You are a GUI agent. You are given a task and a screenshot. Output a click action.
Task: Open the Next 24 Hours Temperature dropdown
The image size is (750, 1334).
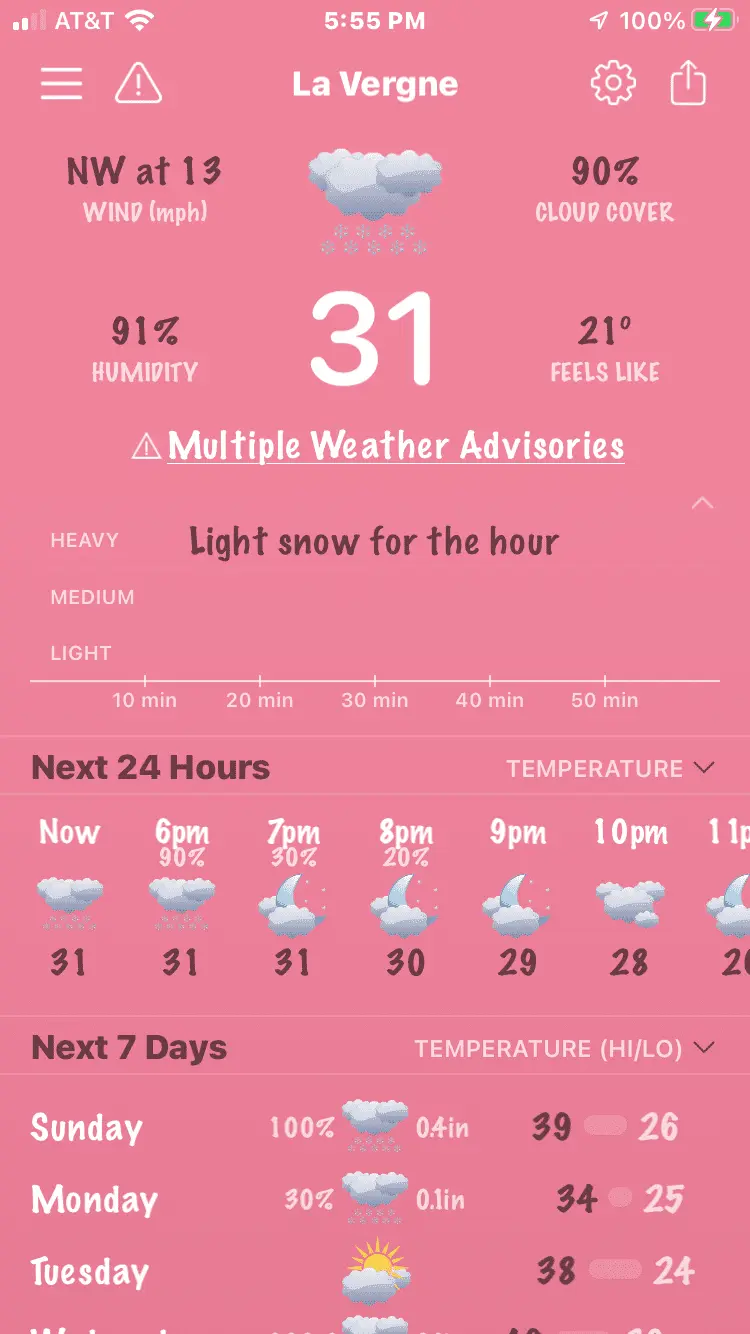610,768
